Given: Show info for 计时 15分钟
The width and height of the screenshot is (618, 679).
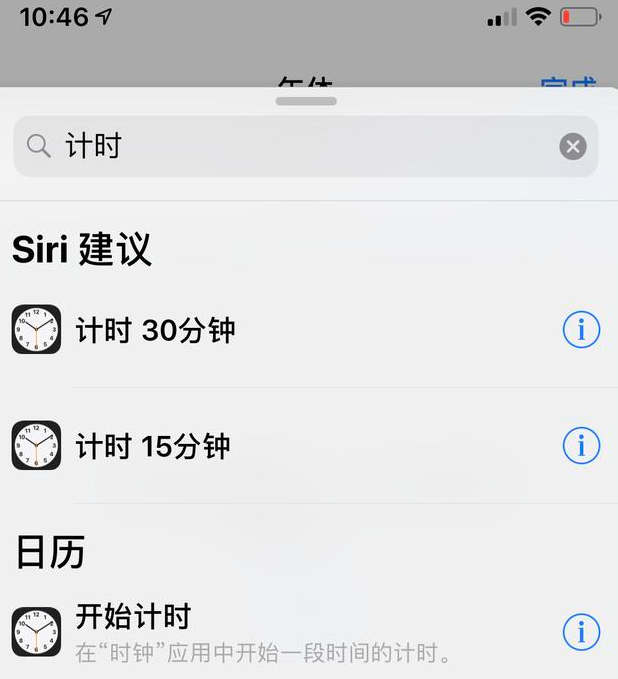Looking at the screenshot, I should pos(581,445).
